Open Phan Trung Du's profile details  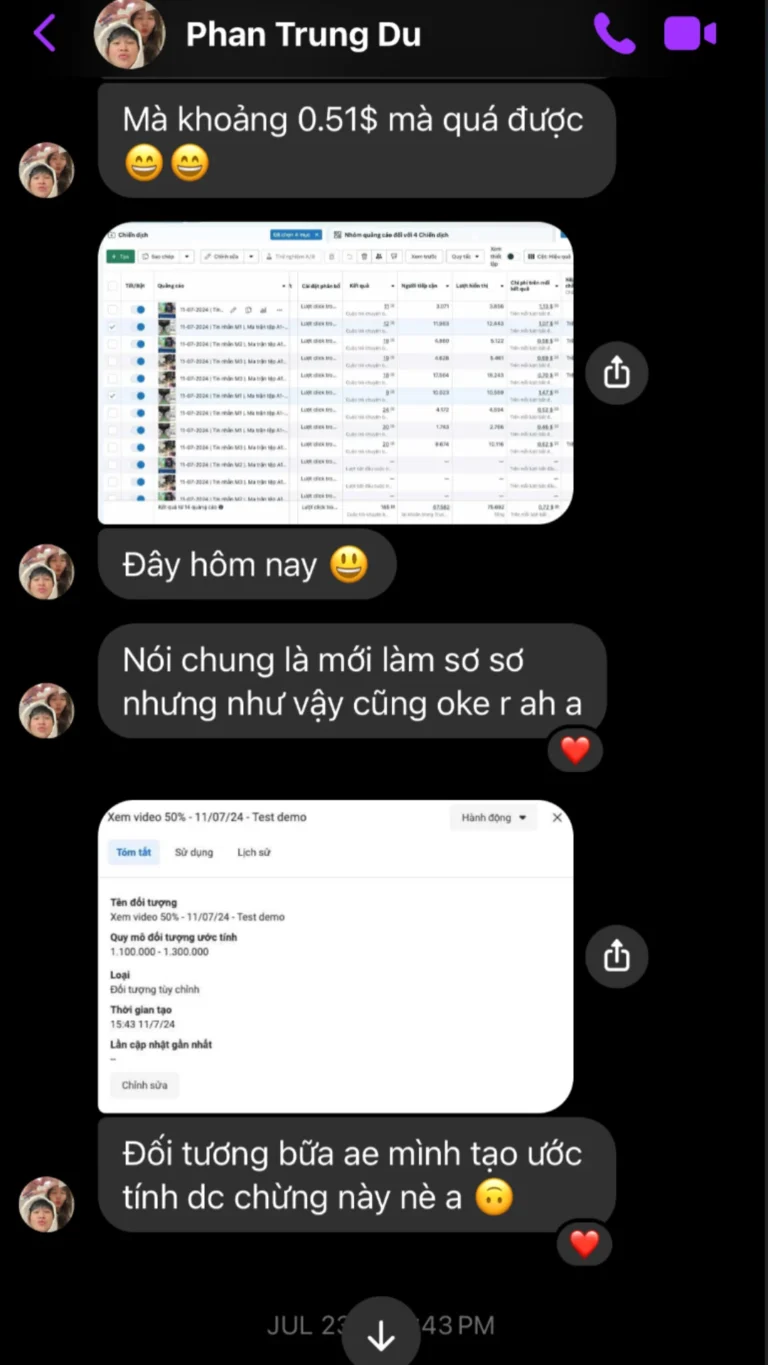[x=303, y=35]
